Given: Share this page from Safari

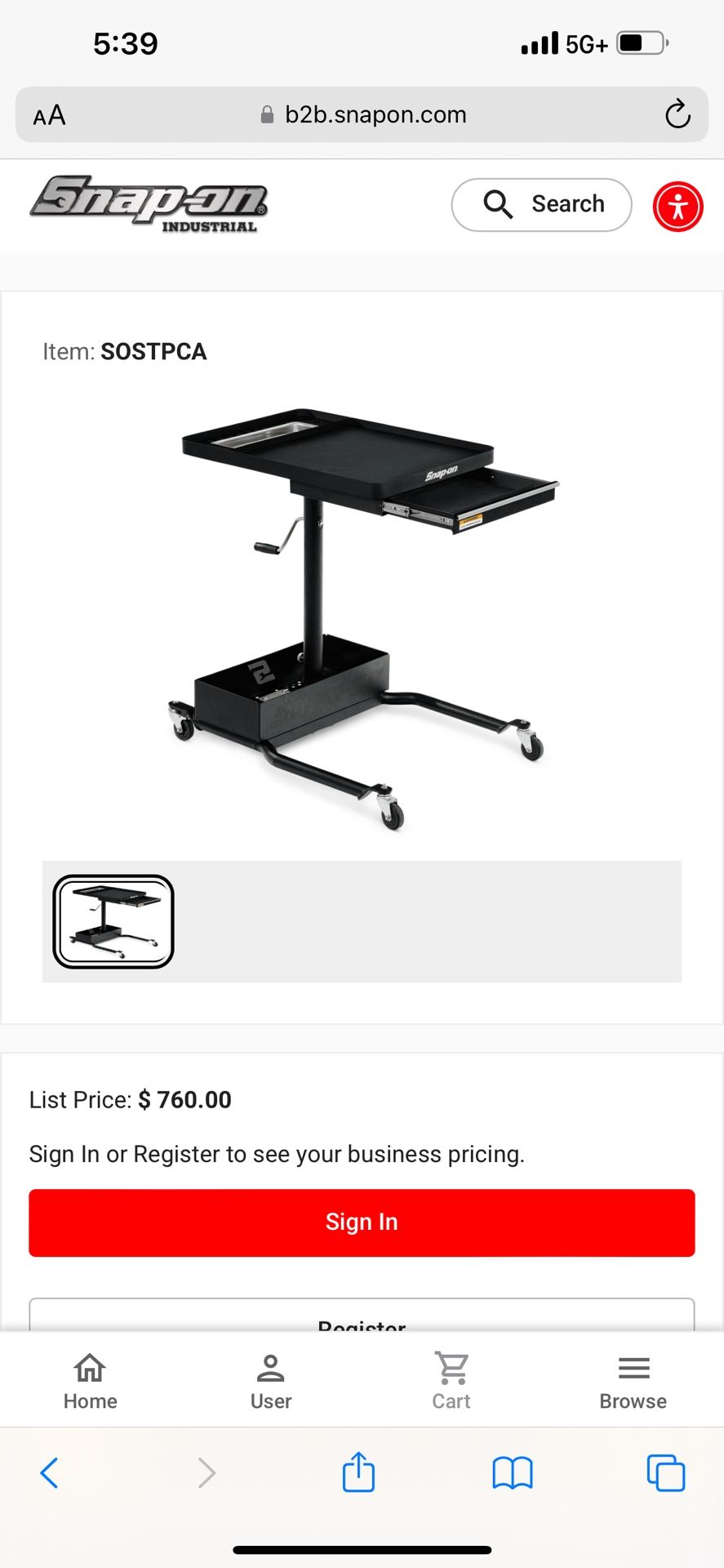Looking at the screenshot, I should [x=358, y=1472].
